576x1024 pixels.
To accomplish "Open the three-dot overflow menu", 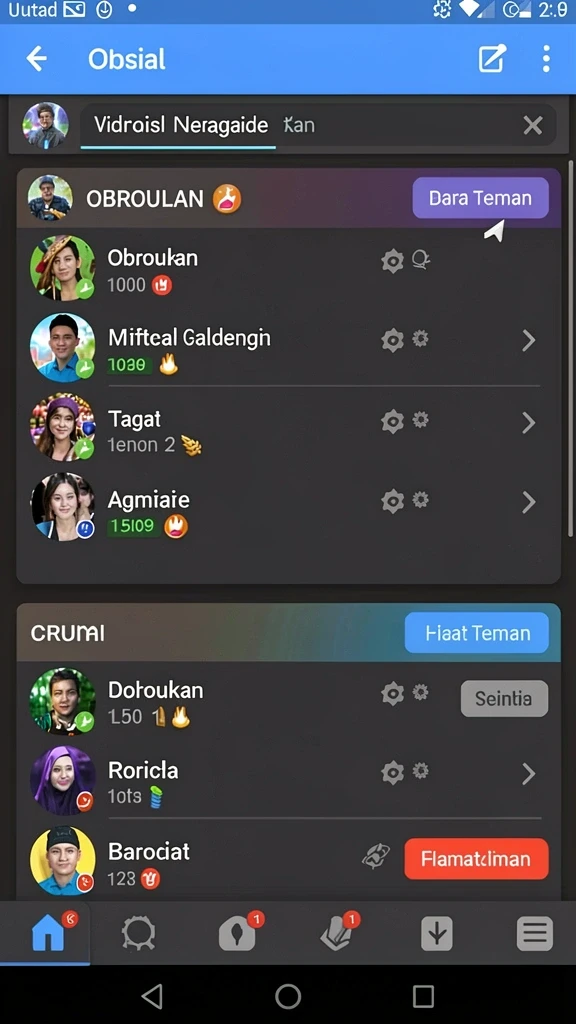I will click(x=546, y=59).
